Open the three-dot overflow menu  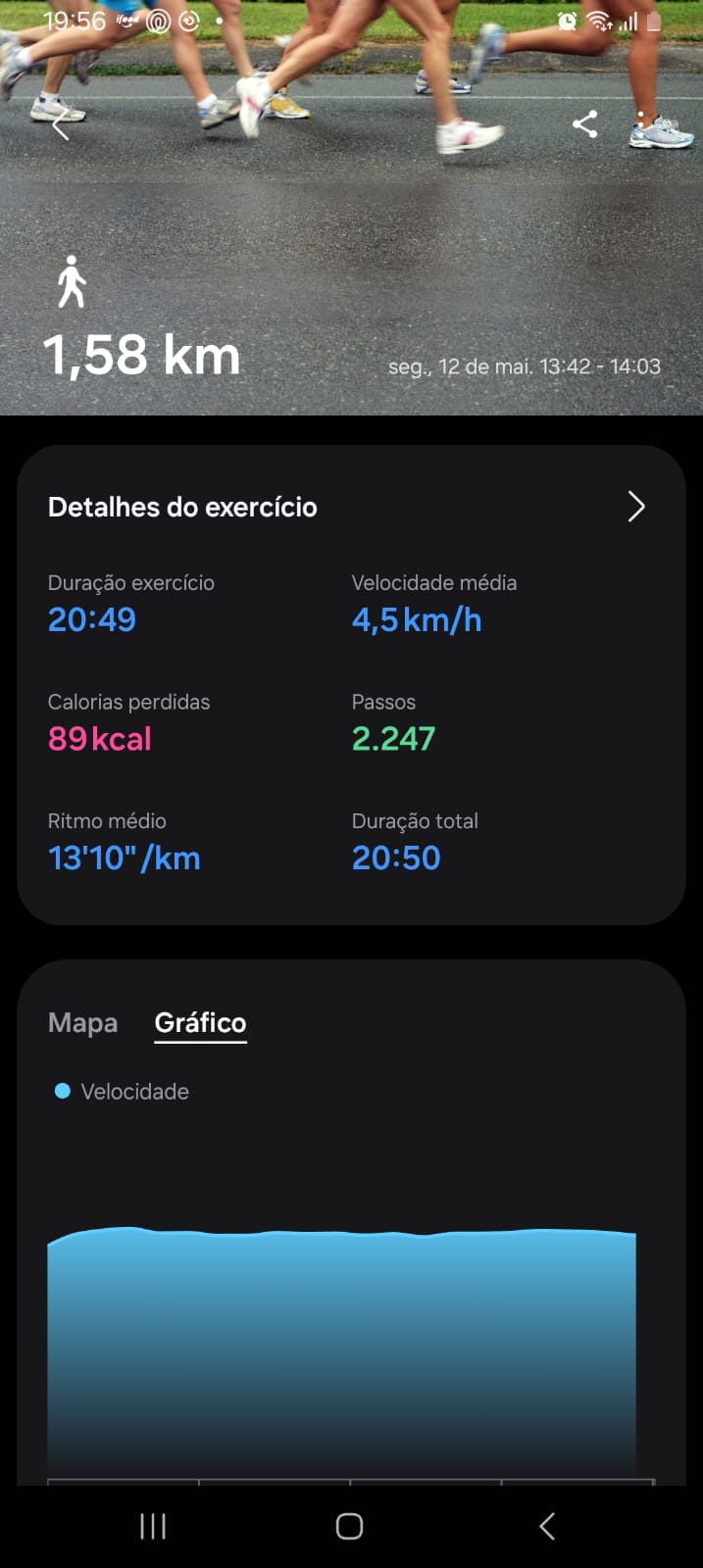pyautogui.click(x=641, y=124)
